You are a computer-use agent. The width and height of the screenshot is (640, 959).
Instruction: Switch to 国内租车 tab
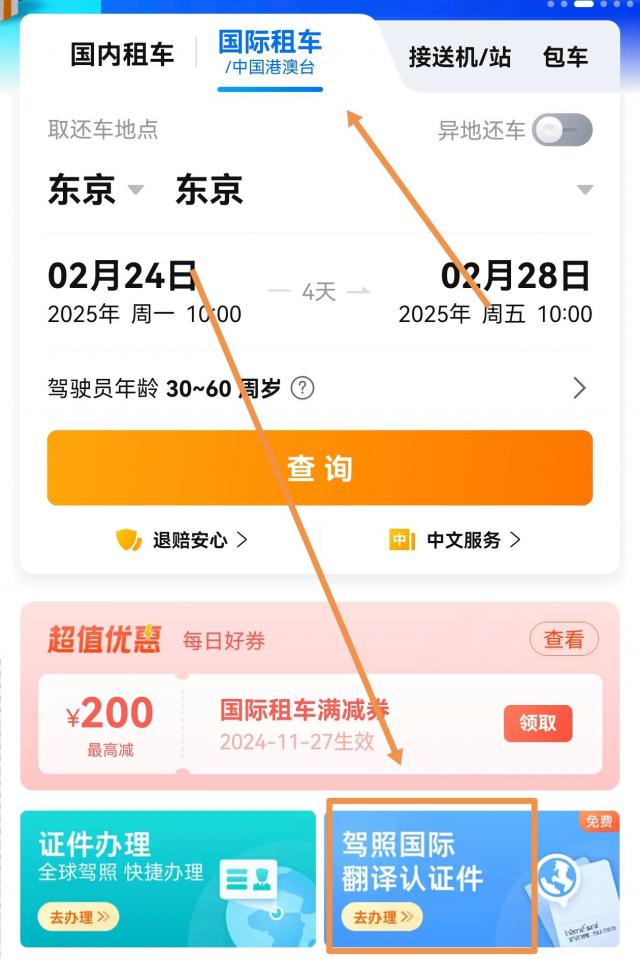point(122,55)
